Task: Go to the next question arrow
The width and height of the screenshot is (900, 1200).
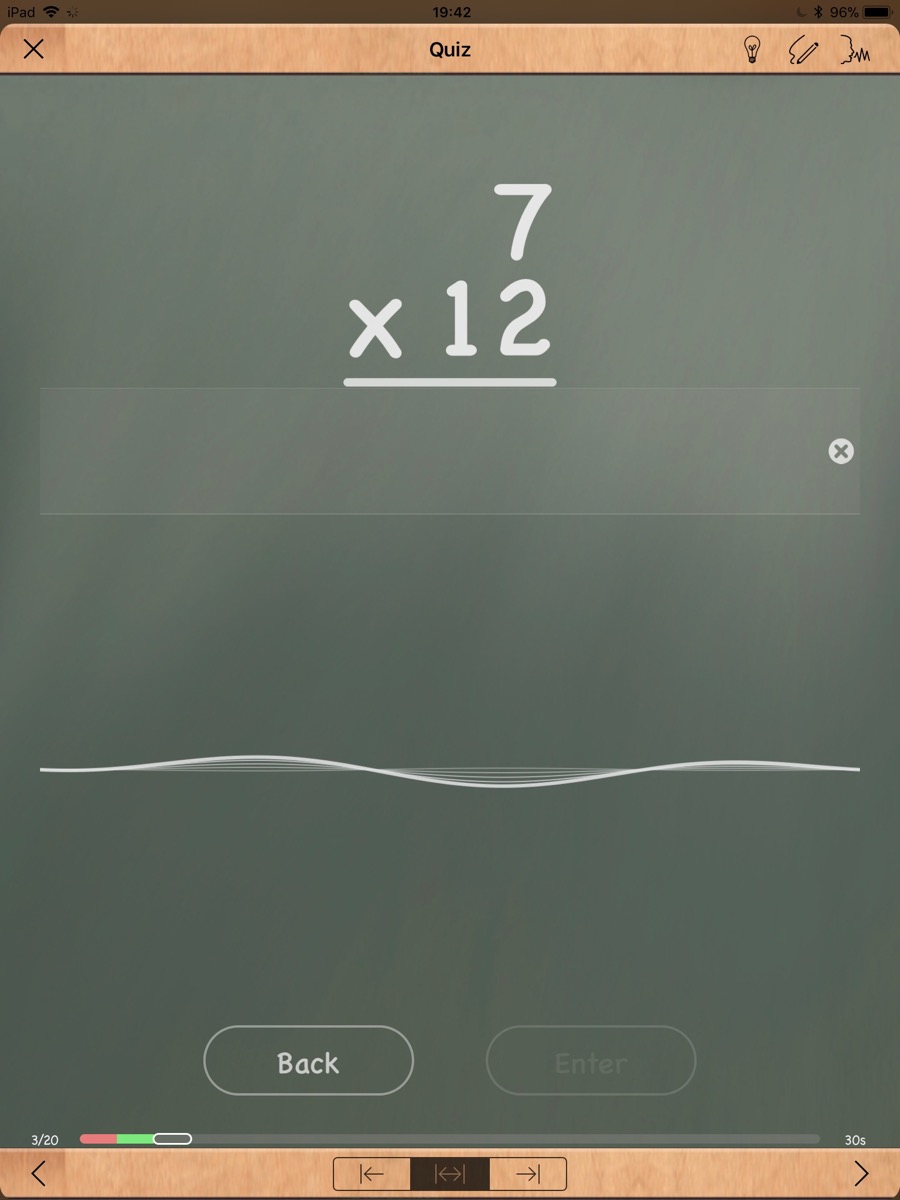Action: 861,1174
